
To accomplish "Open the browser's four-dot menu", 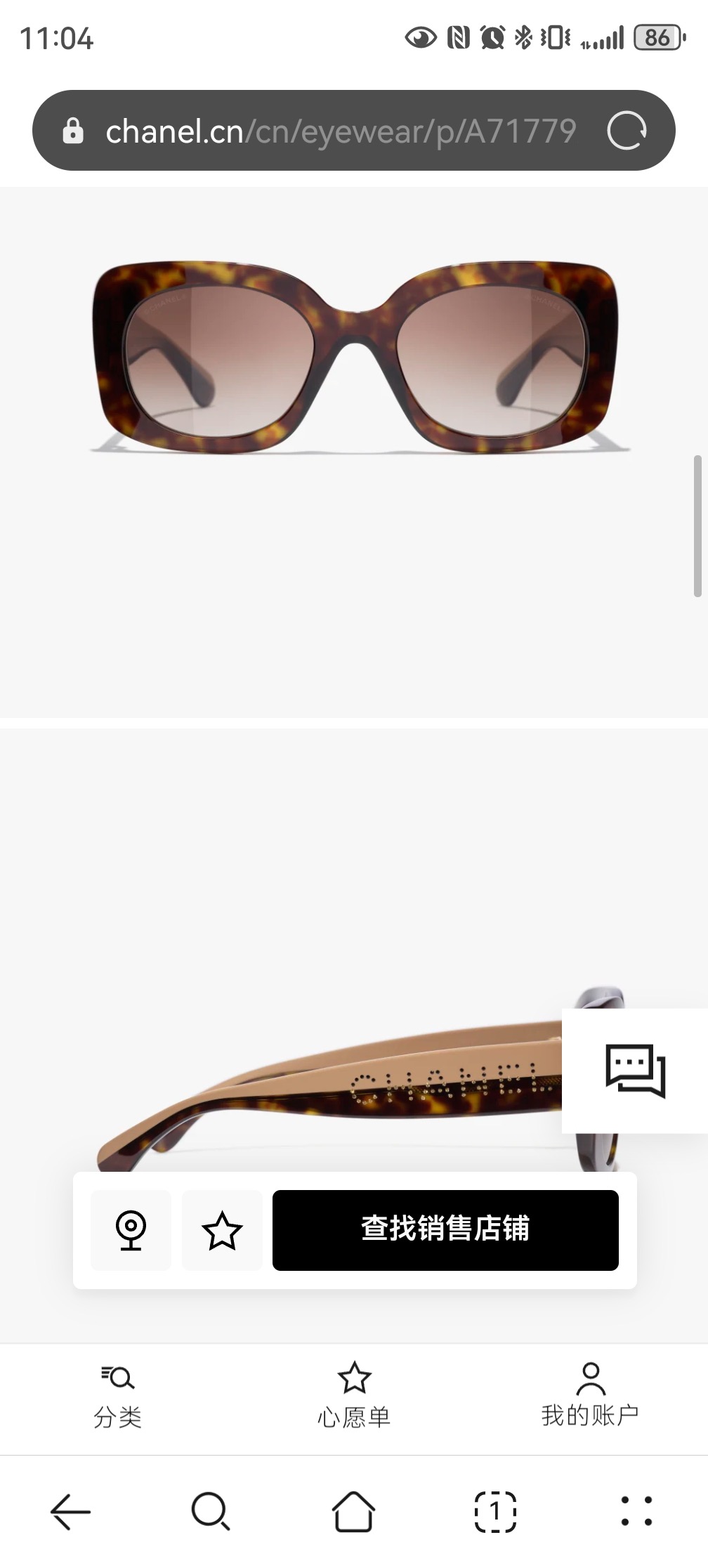I will (637, 1511).
